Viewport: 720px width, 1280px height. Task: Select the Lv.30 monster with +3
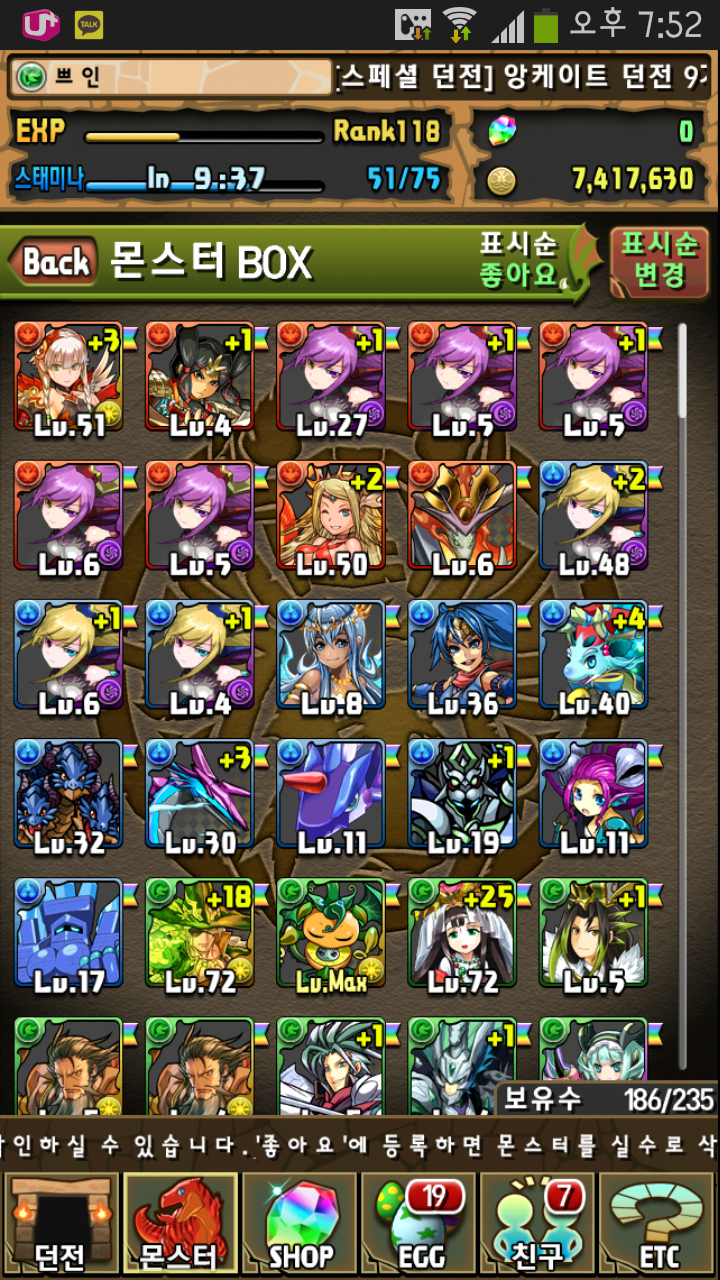click(x=199, y=795)
